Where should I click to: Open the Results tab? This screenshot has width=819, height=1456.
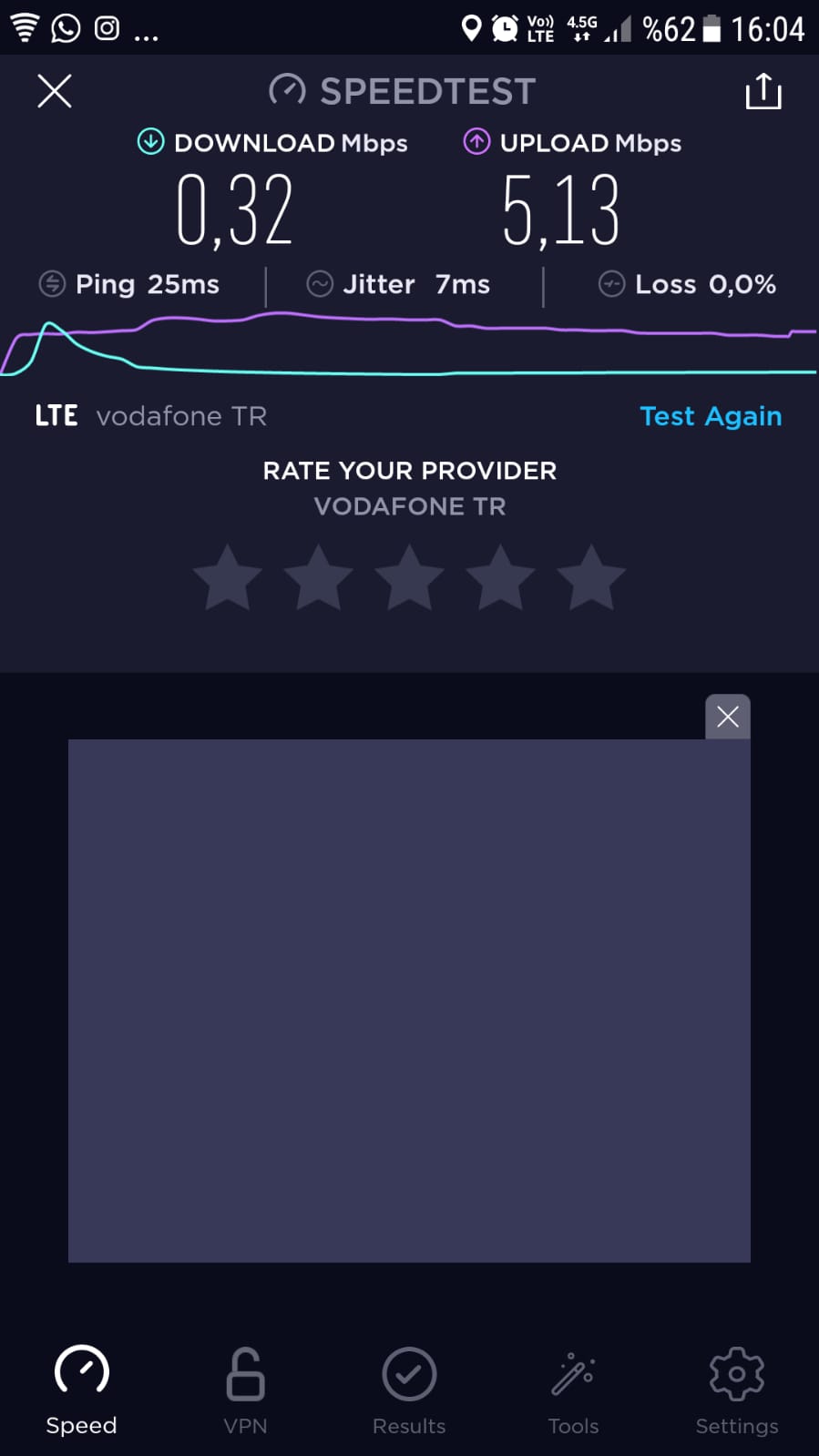click(409, 1391)
